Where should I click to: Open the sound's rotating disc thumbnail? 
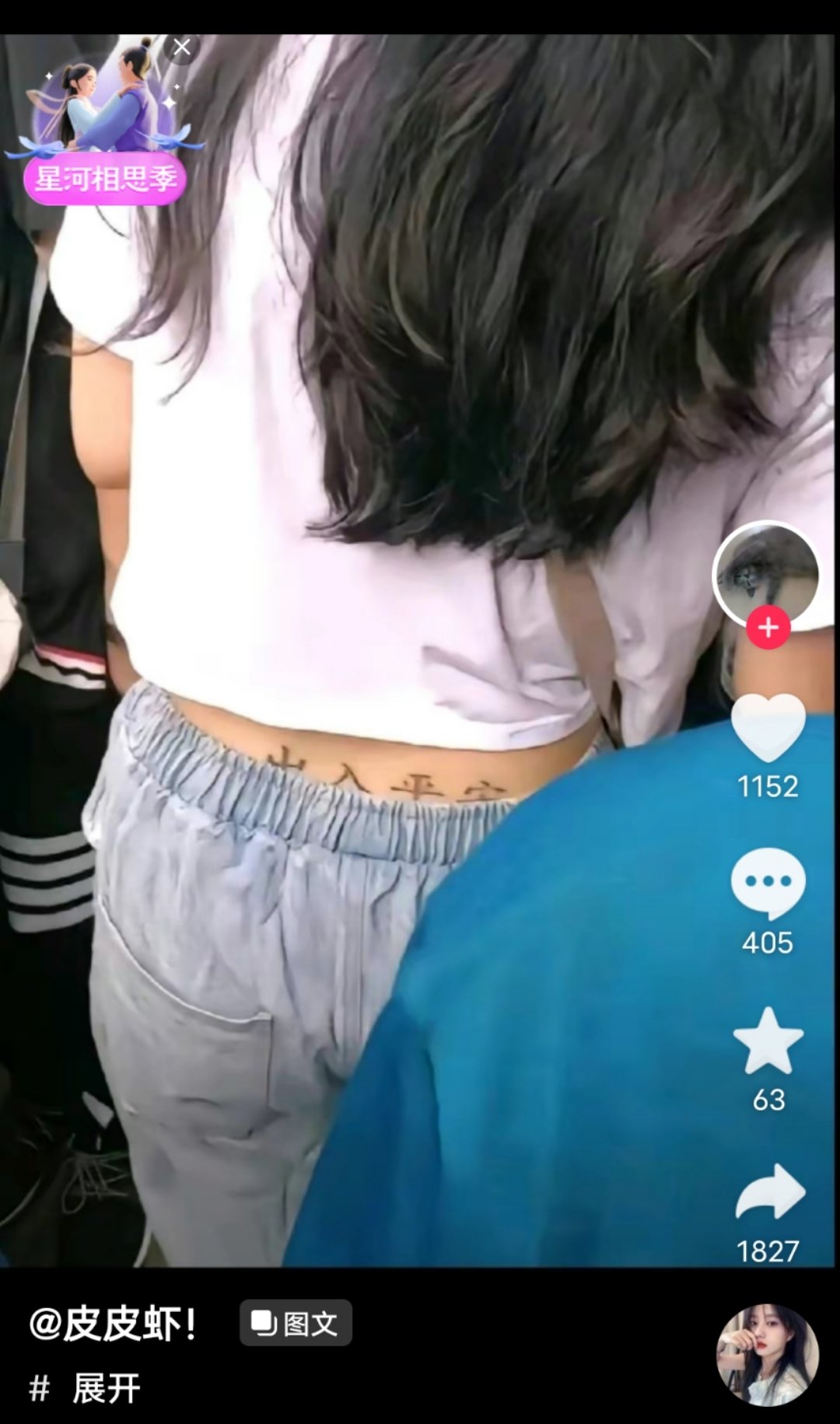click(x=767, y=1356)
